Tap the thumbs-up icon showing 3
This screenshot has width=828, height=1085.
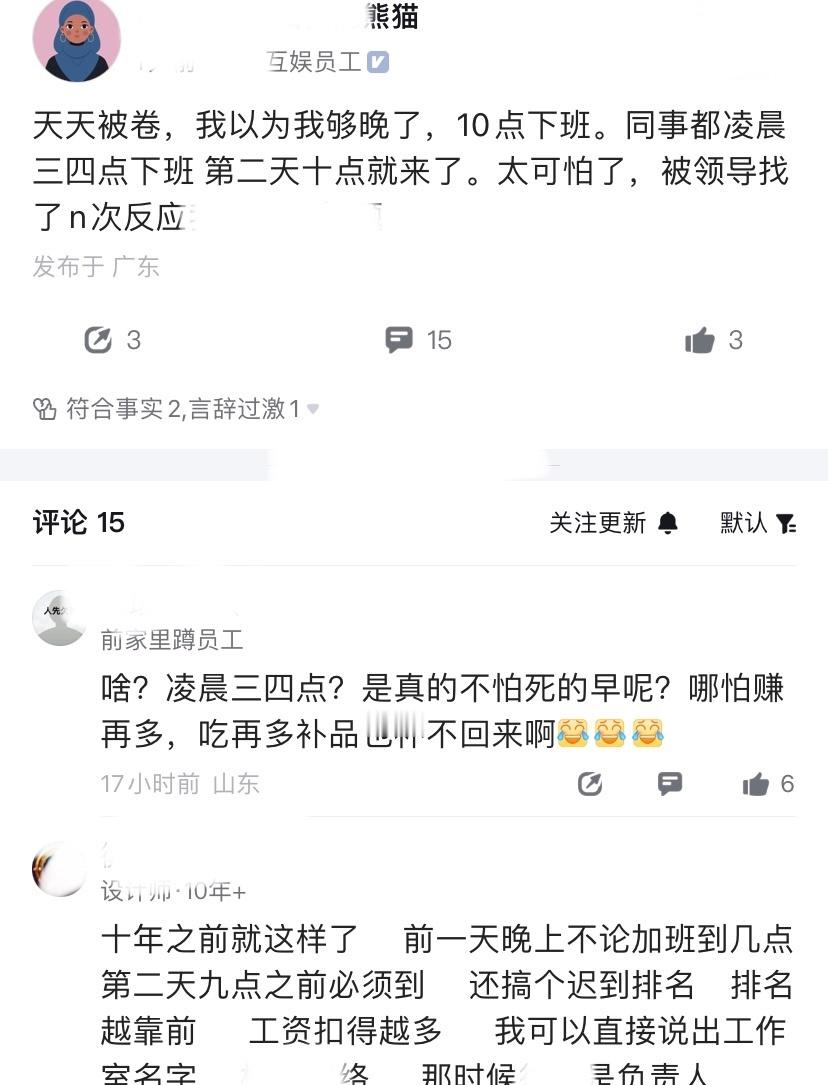point(701,340)
